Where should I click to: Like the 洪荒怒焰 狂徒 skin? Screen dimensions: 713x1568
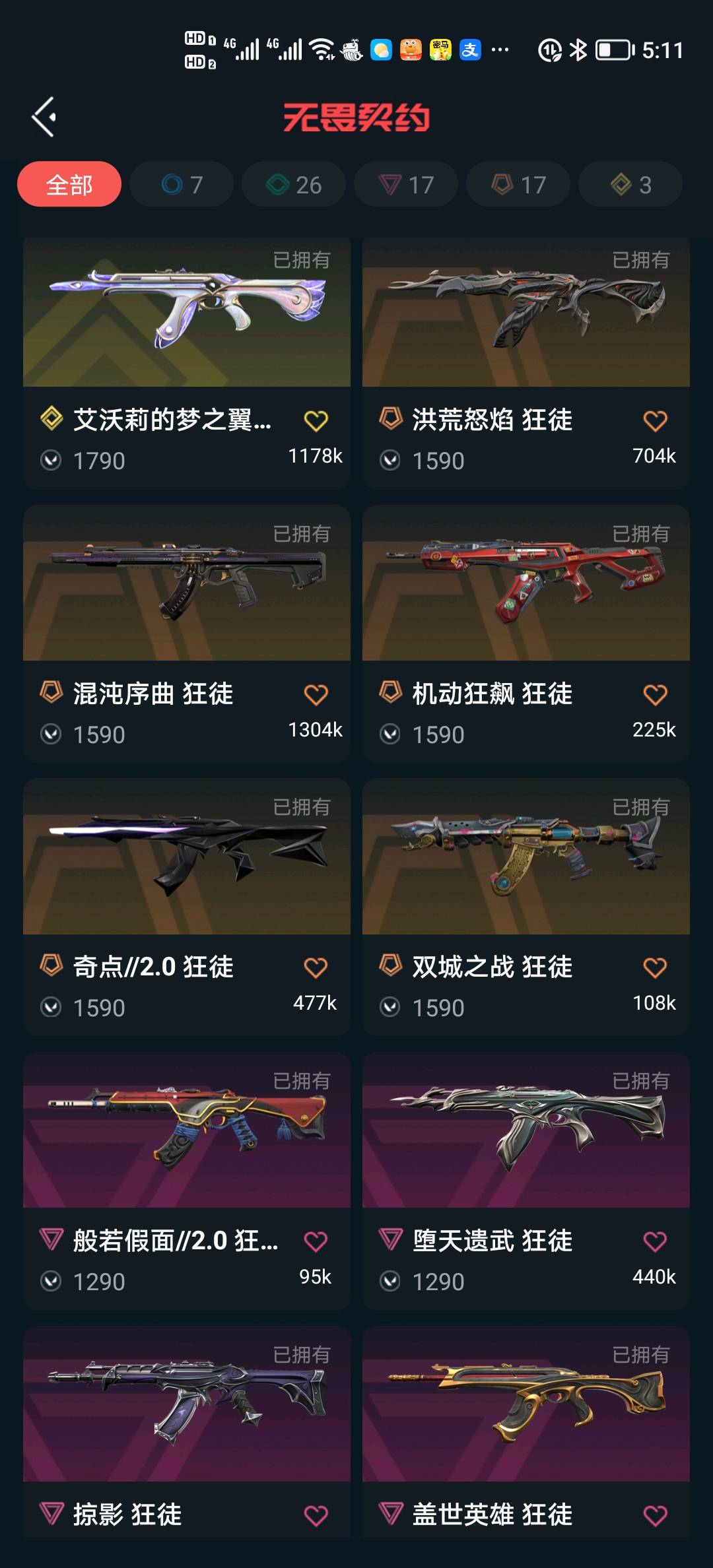tap(655, 421)
